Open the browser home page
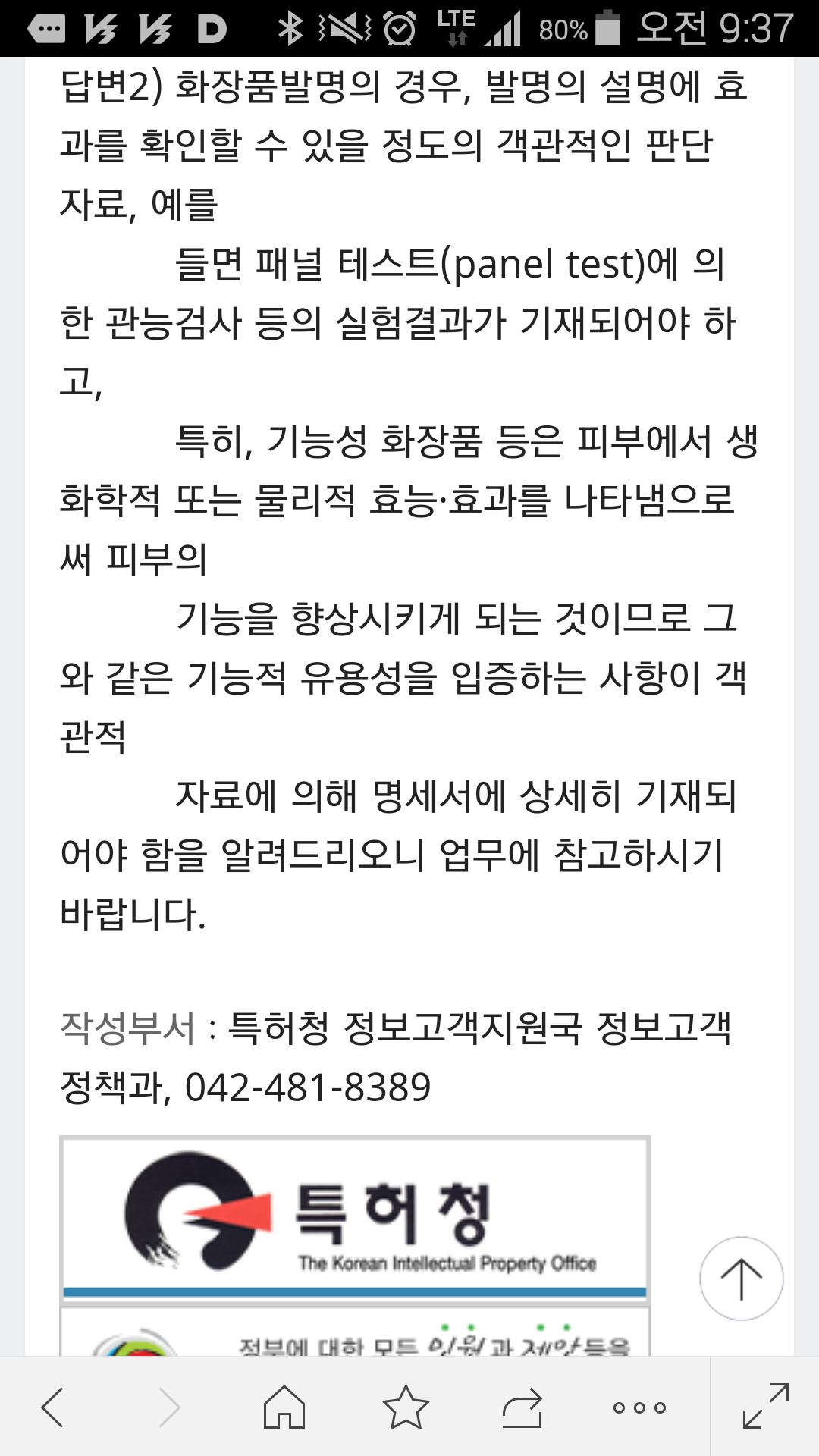Viewport: 819px width, 1456px height. (x=284, y=1407)
